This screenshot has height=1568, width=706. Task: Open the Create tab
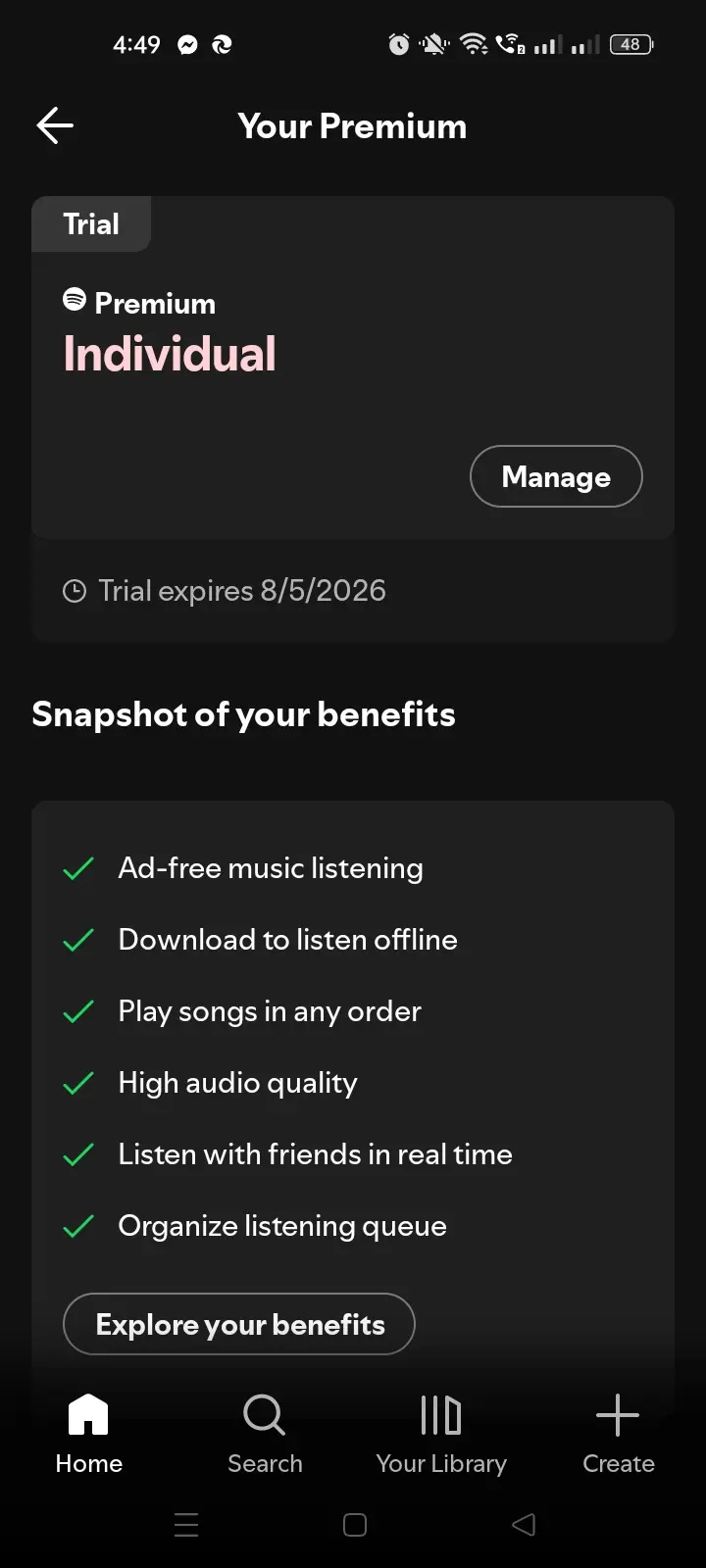pos(618,1435)
